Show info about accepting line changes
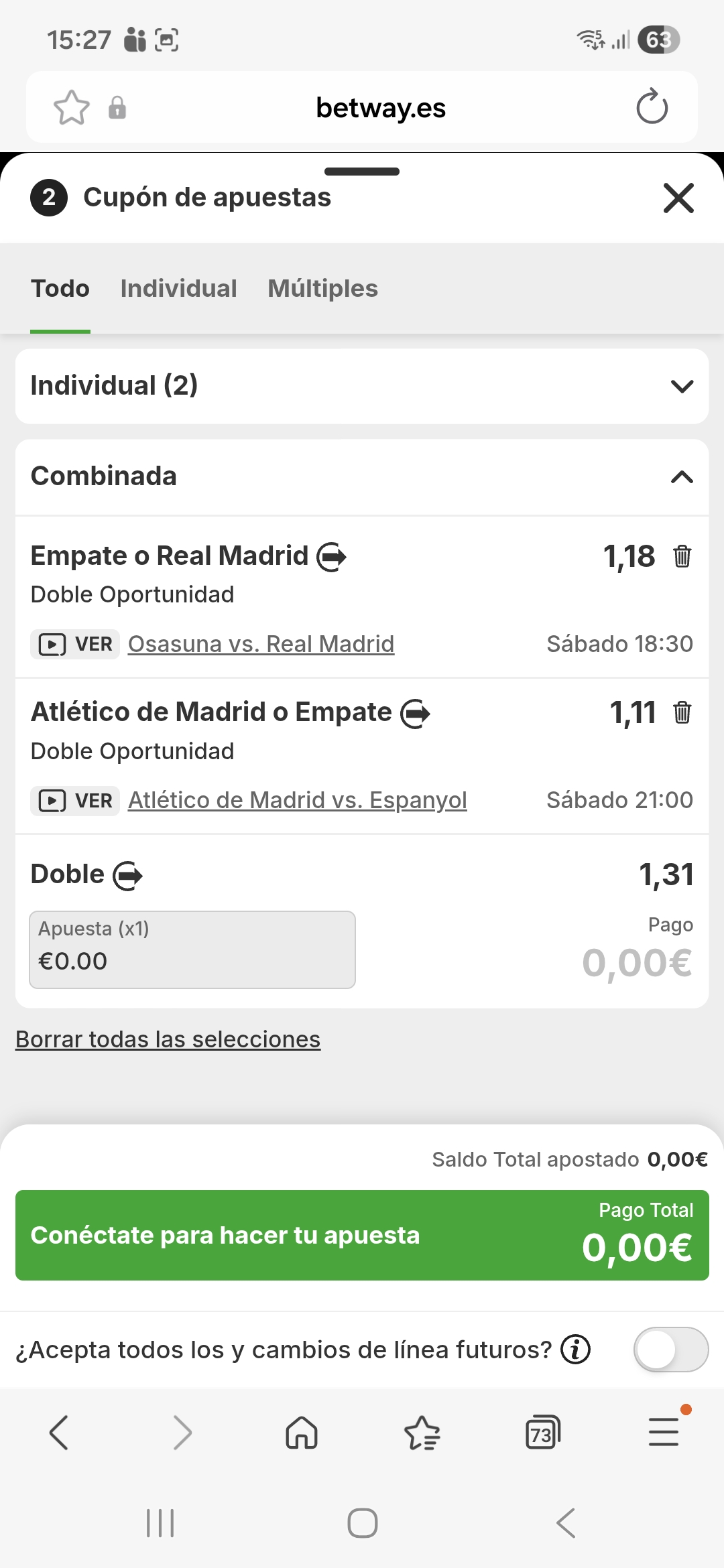Image resolution: width=724 pixels, height=1568 pixels. (x=575, y=1350)
